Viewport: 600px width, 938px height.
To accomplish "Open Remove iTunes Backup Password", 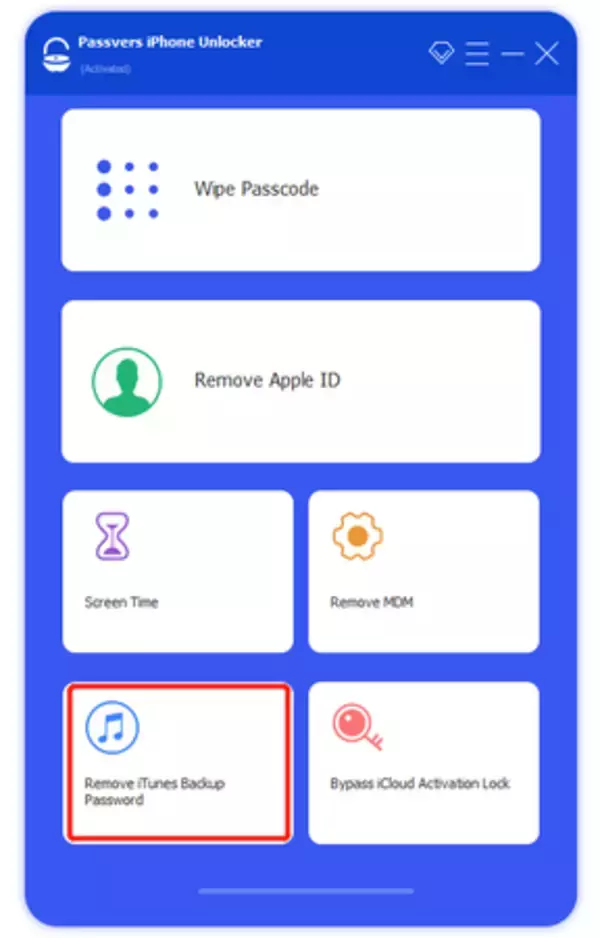I will pyautogui.click(x=178, y=762).
